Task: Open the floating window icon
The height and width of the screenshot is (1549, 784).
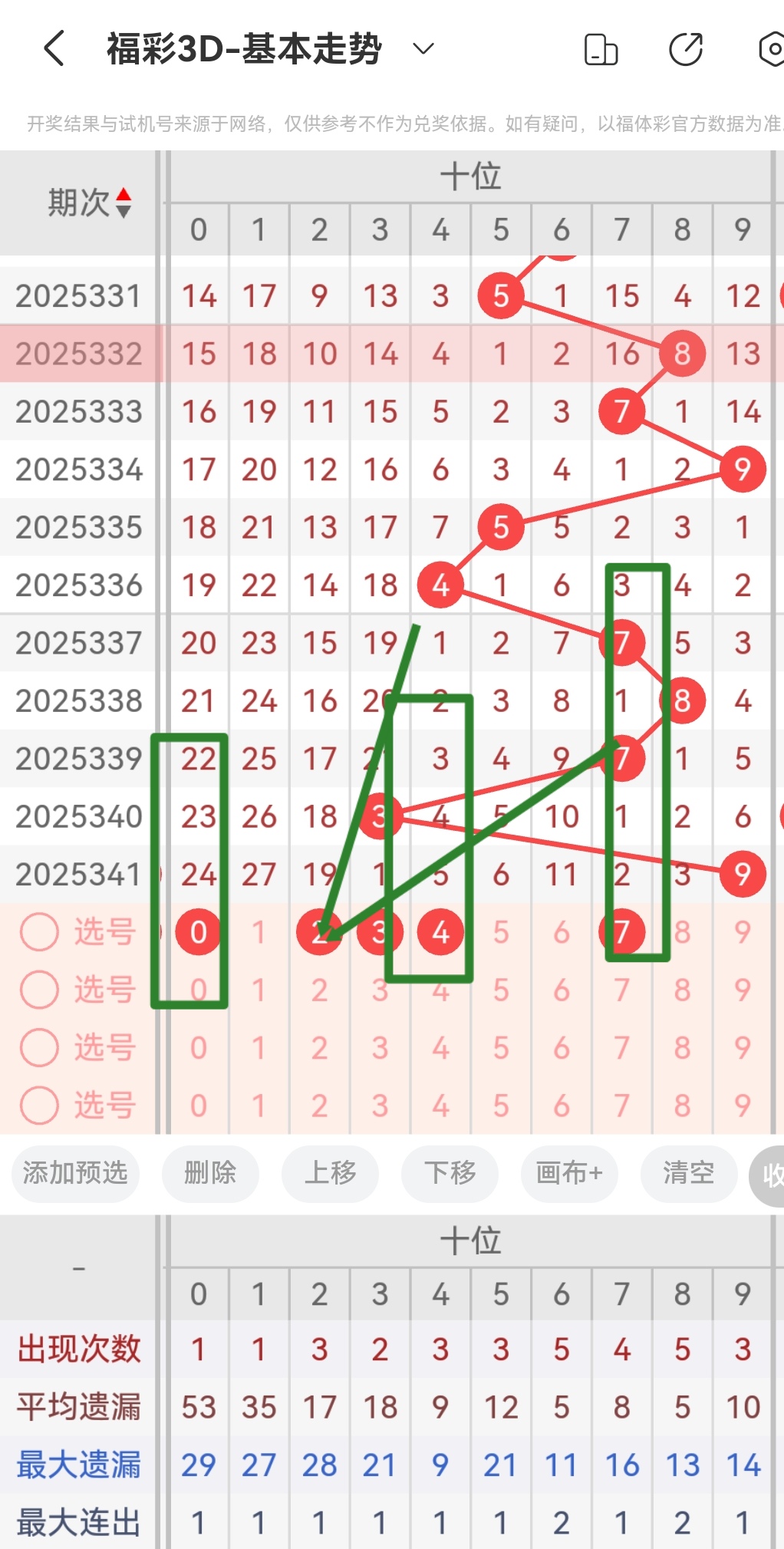Action: pyautogui.click(x=601, y=48)
